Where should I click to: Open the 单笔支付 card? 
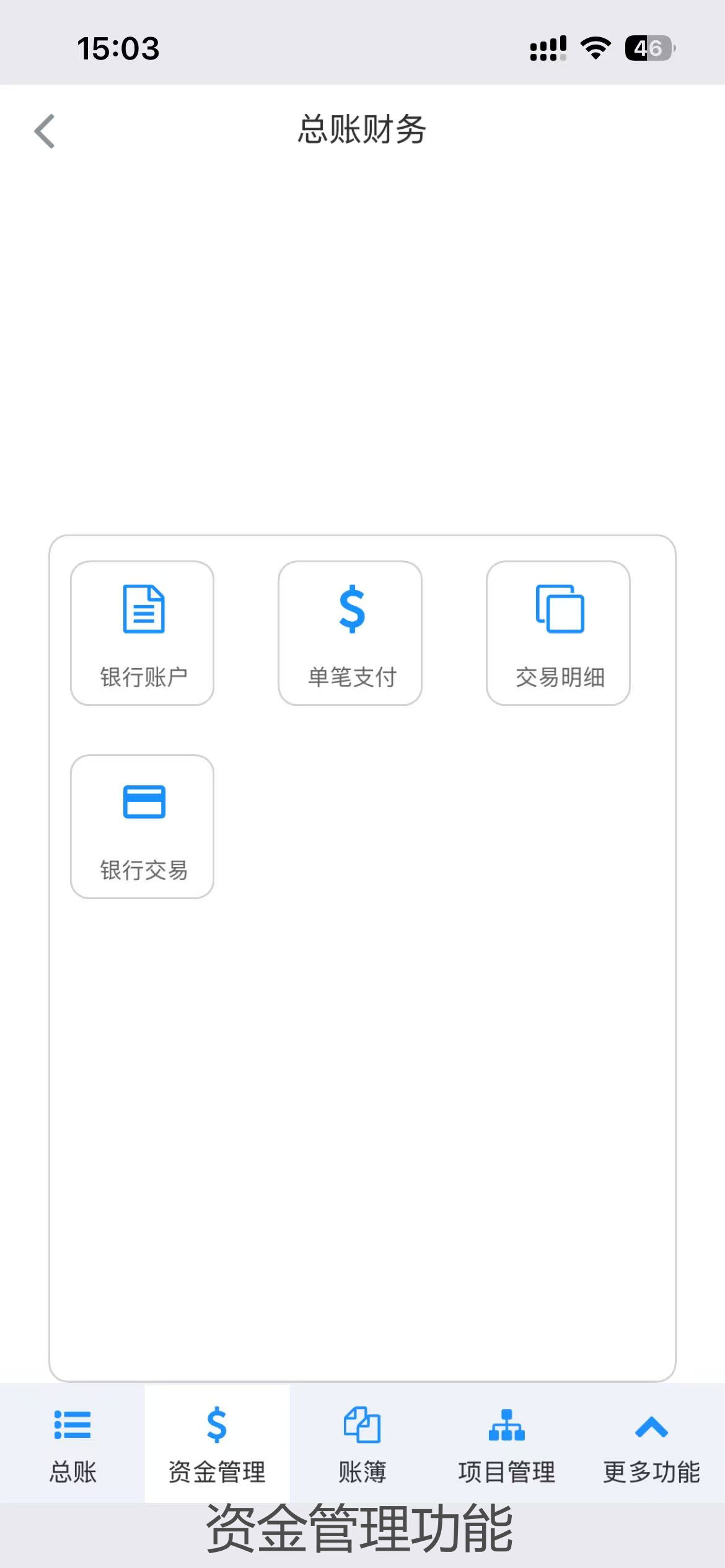tap(350, 632)
